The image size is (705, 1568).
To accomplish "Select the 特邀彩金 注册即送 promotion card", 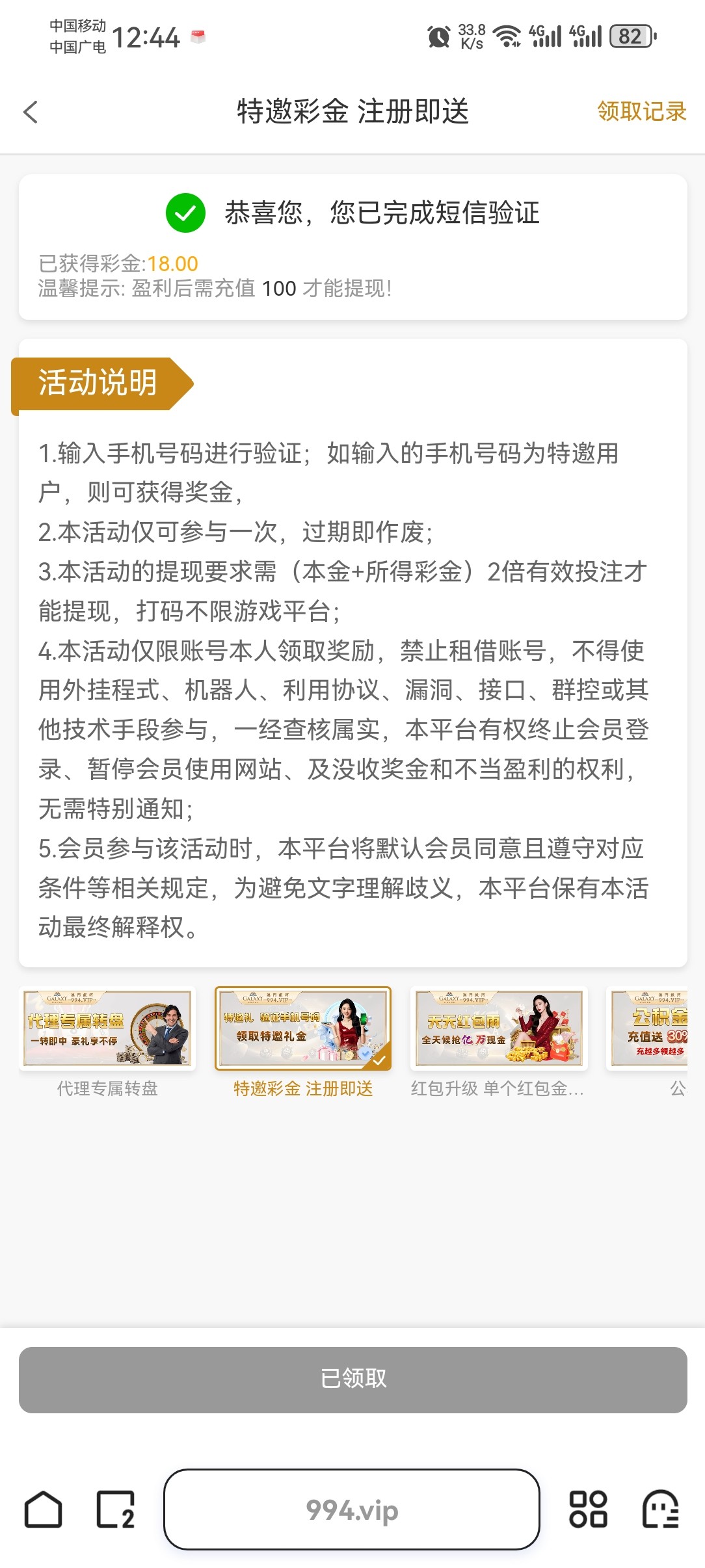I will 303,1028.
